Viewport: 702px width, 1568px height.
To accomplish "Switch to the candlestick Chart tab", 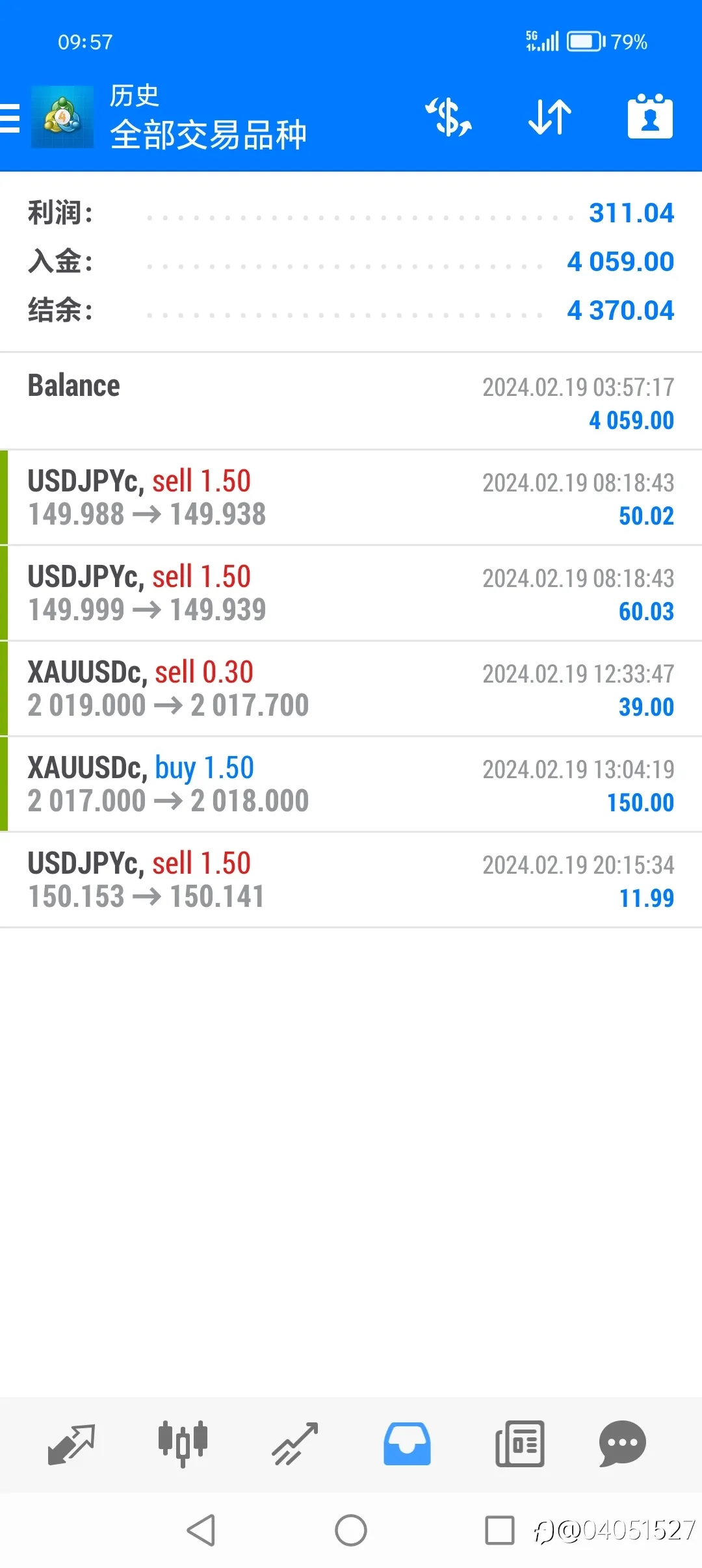I will coord(183,1444).
